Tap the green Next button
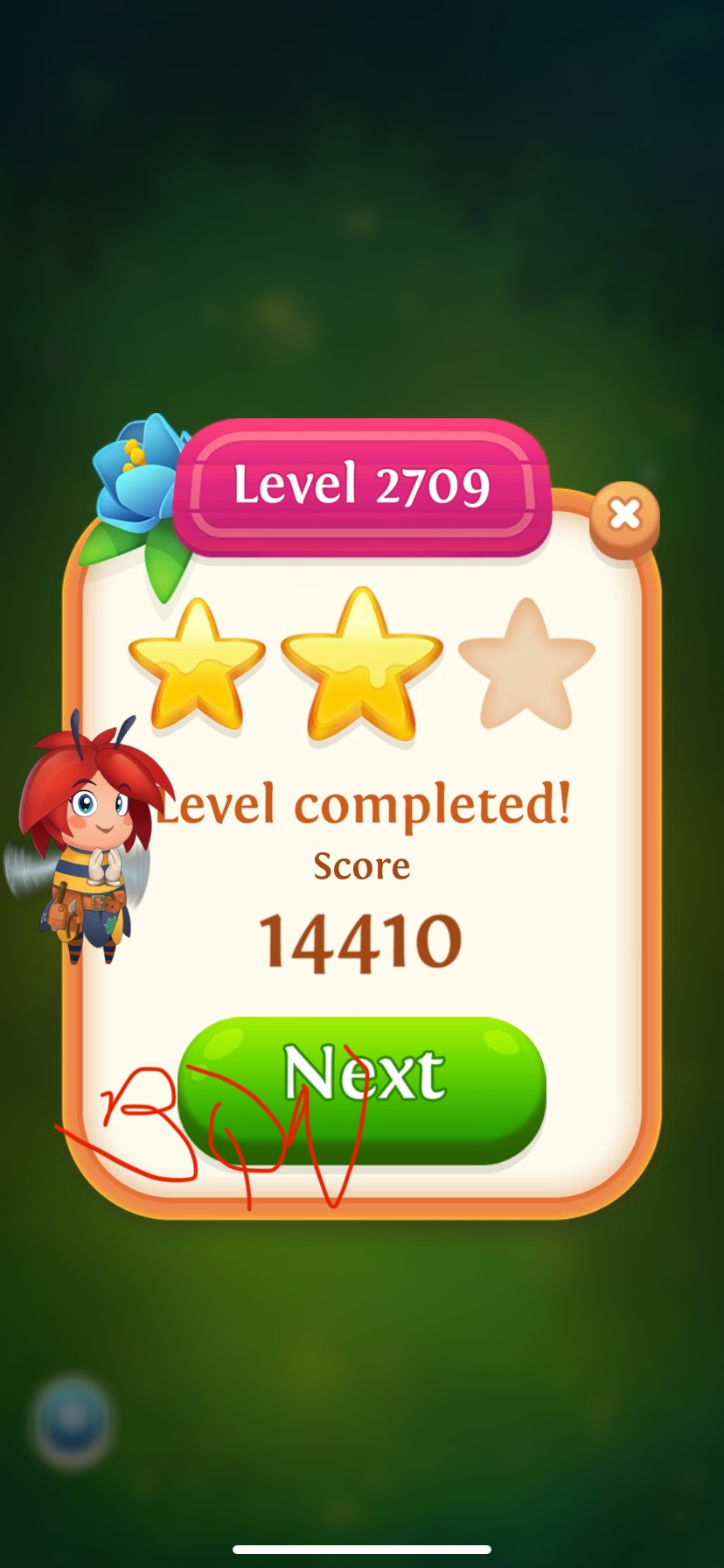The image size is (724, 1568). [x=362, y=1088]
